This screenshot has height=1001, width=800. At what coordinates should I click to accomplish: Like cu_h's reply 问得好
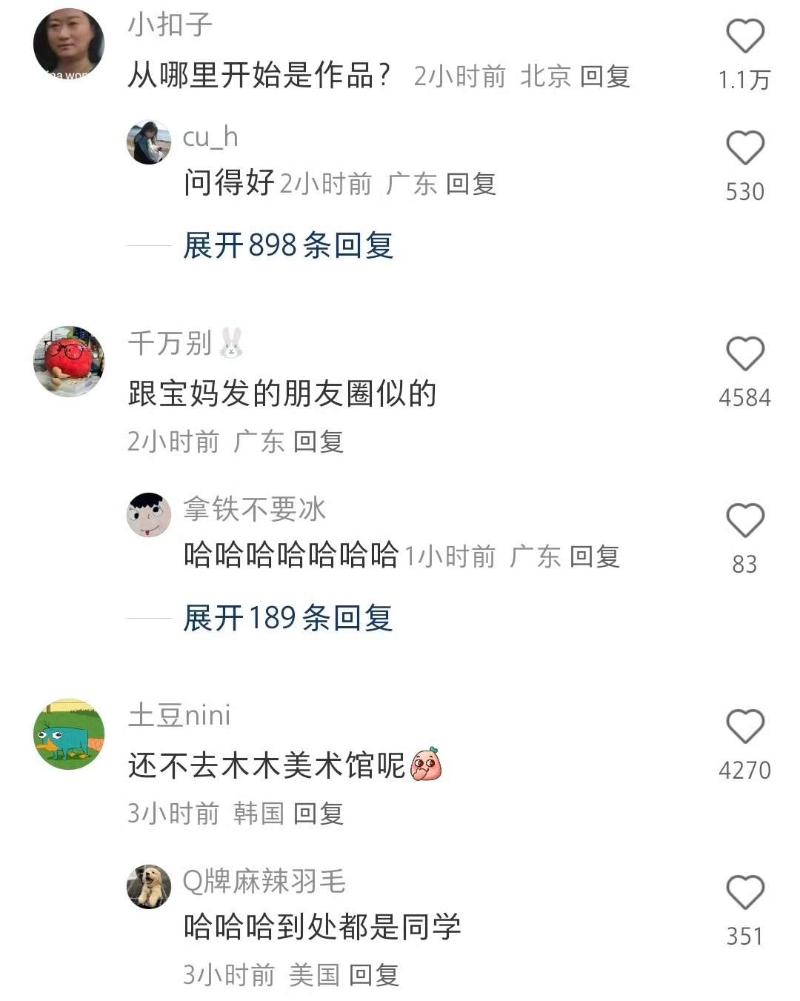click(x=744, y=148)
